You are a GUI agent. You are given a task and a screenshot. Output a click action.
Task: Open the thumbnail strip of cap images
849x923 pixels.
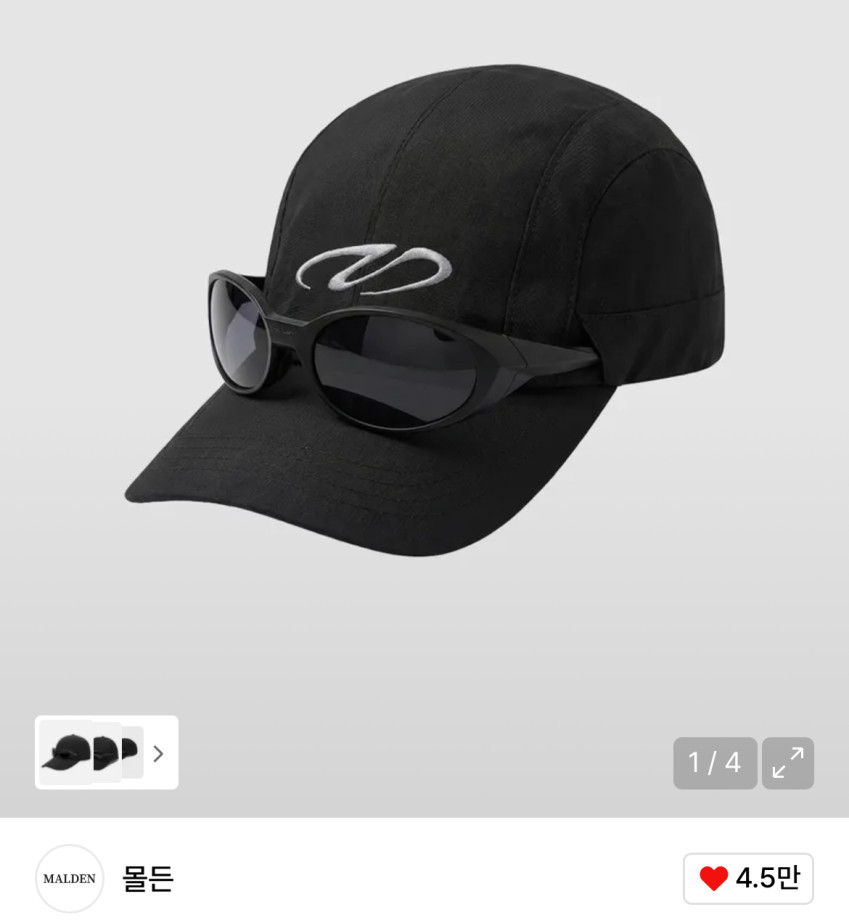[x=91, y=752]
